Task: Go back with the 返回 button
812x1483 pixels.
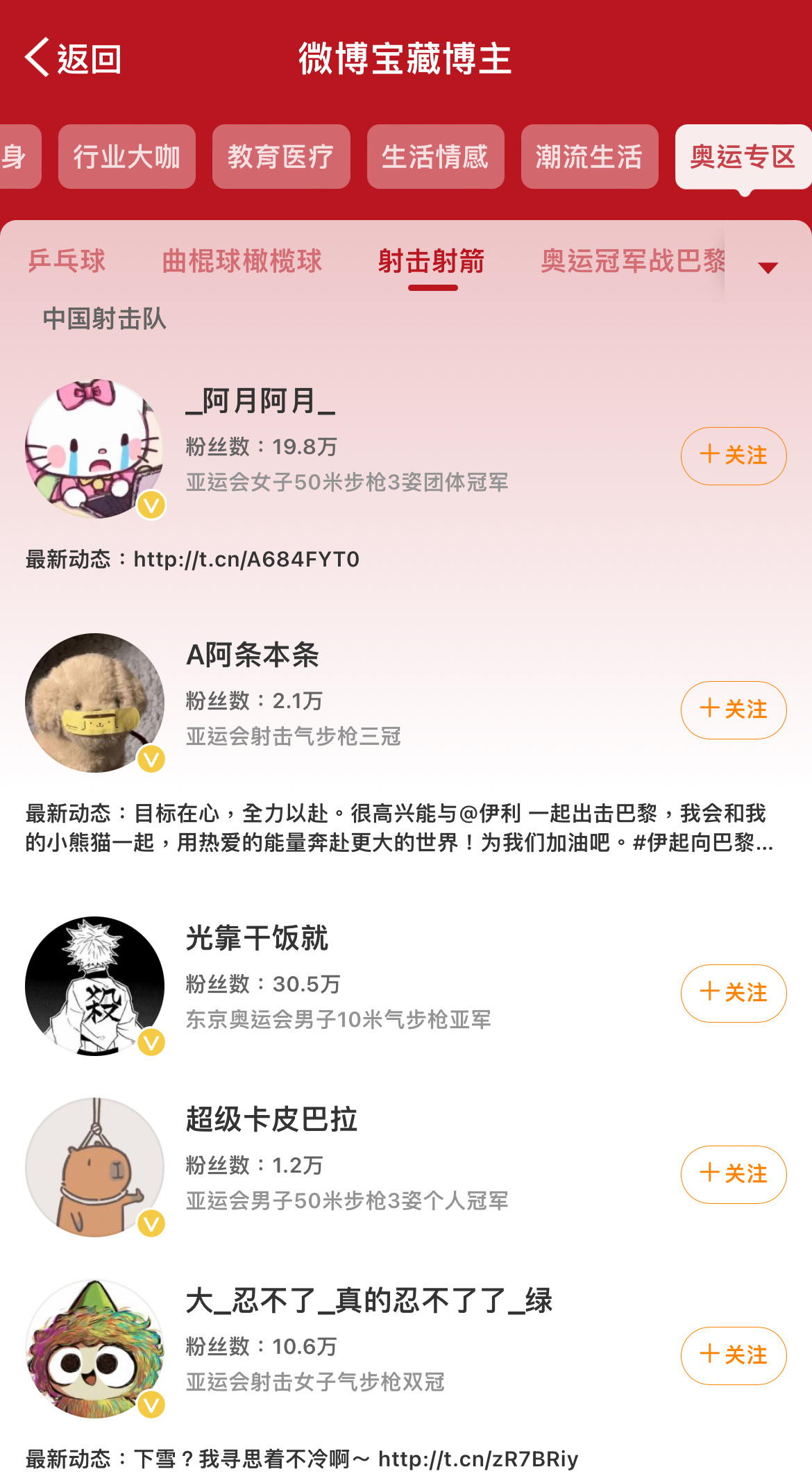Action: [x=73, y=58]
